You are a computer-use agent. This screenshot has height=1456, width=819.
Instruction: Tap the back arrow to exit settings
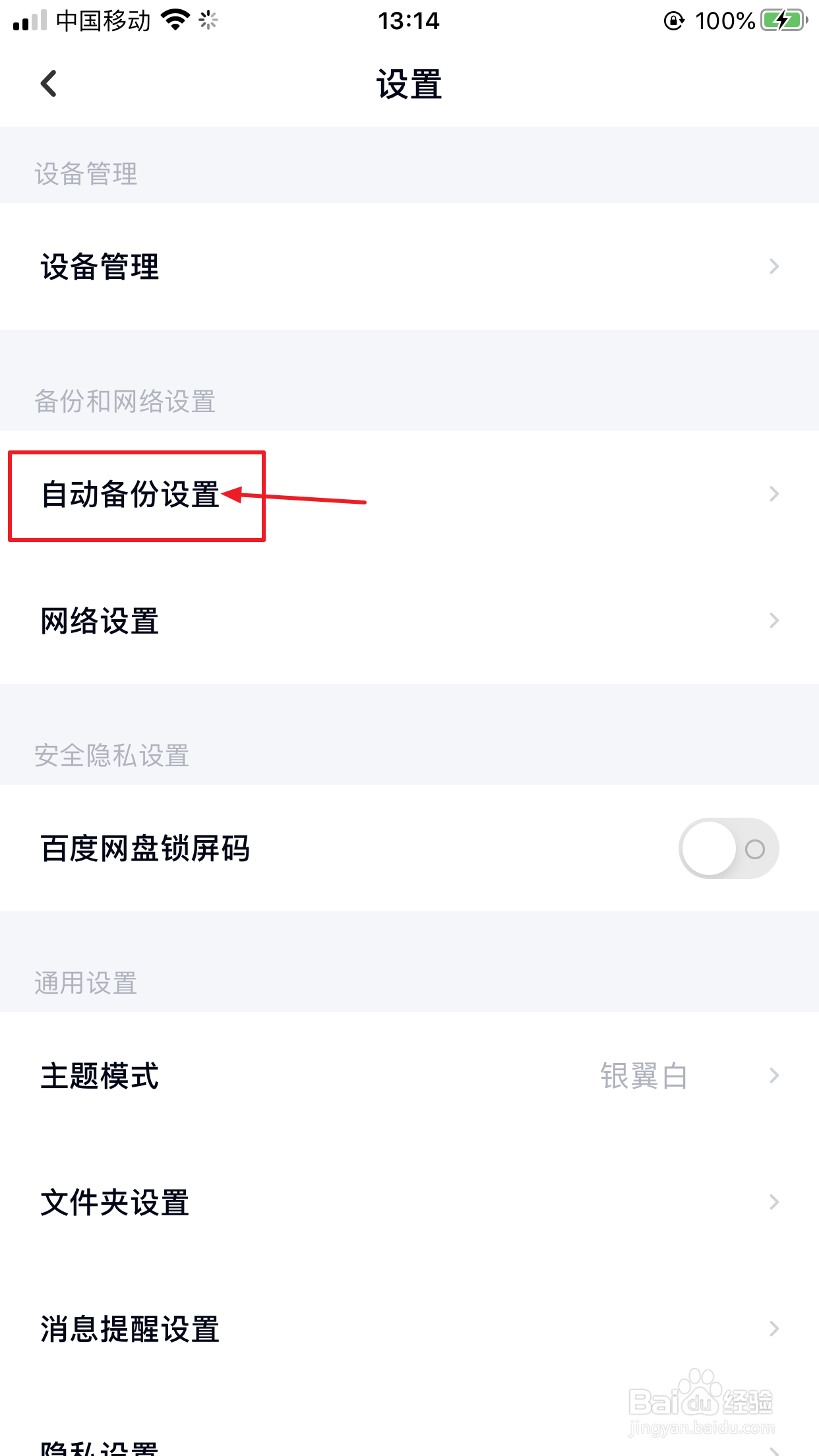click(x=49, y=84)
